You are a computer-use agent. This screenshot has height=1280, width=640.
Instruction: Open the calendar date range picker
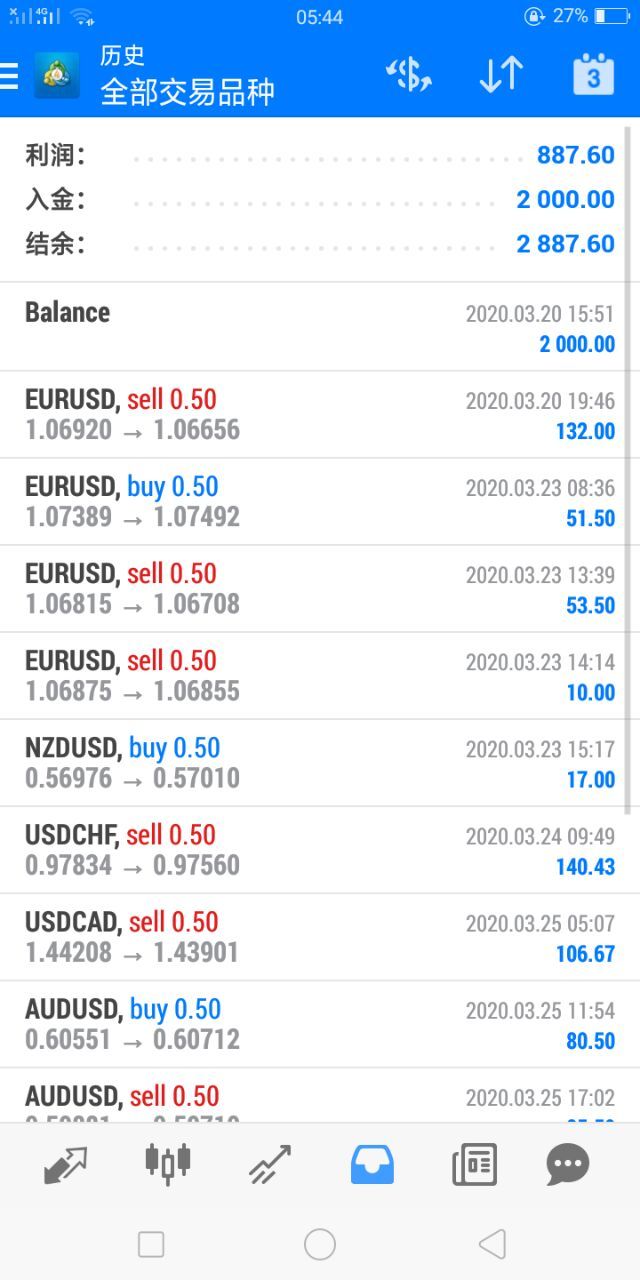(593, 75)
